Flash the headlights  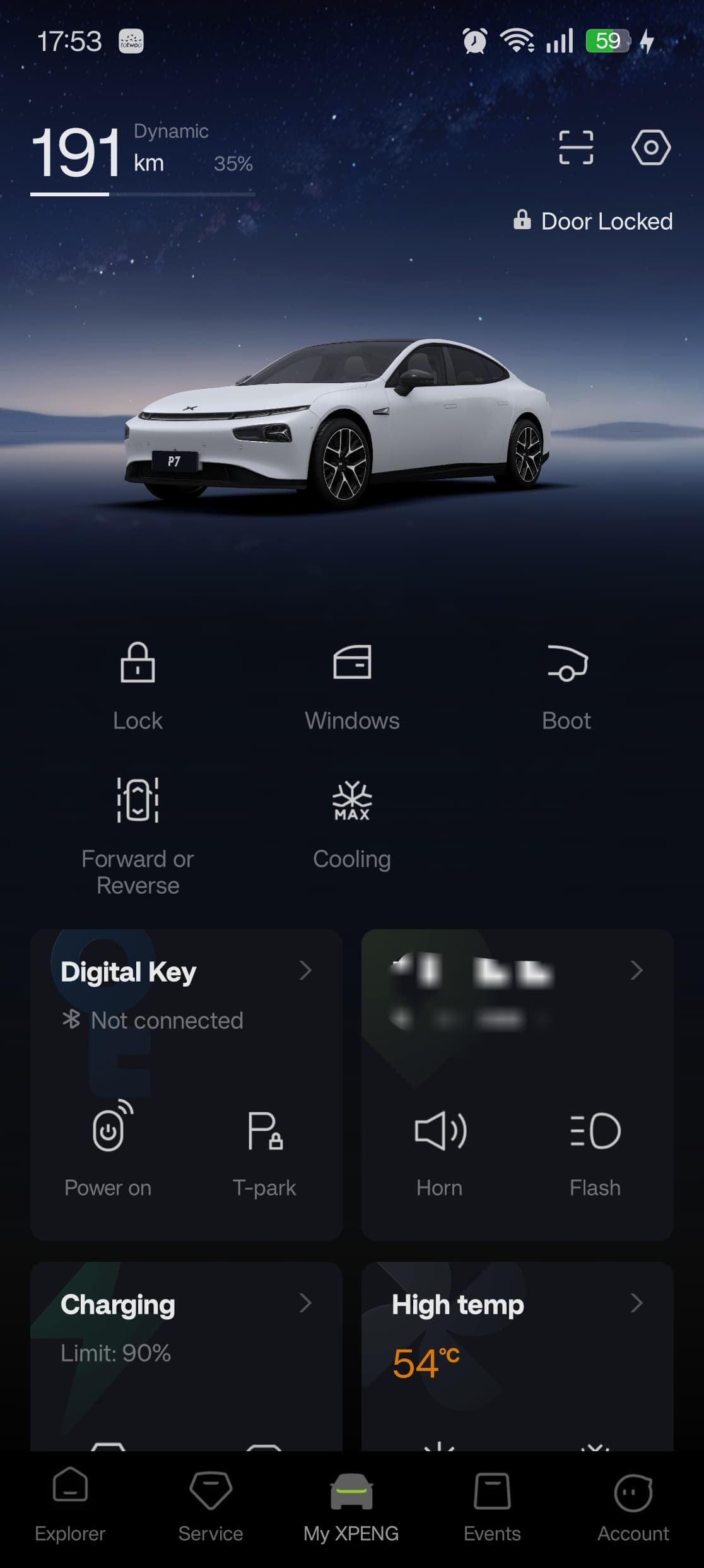(x=595, y=1149)
